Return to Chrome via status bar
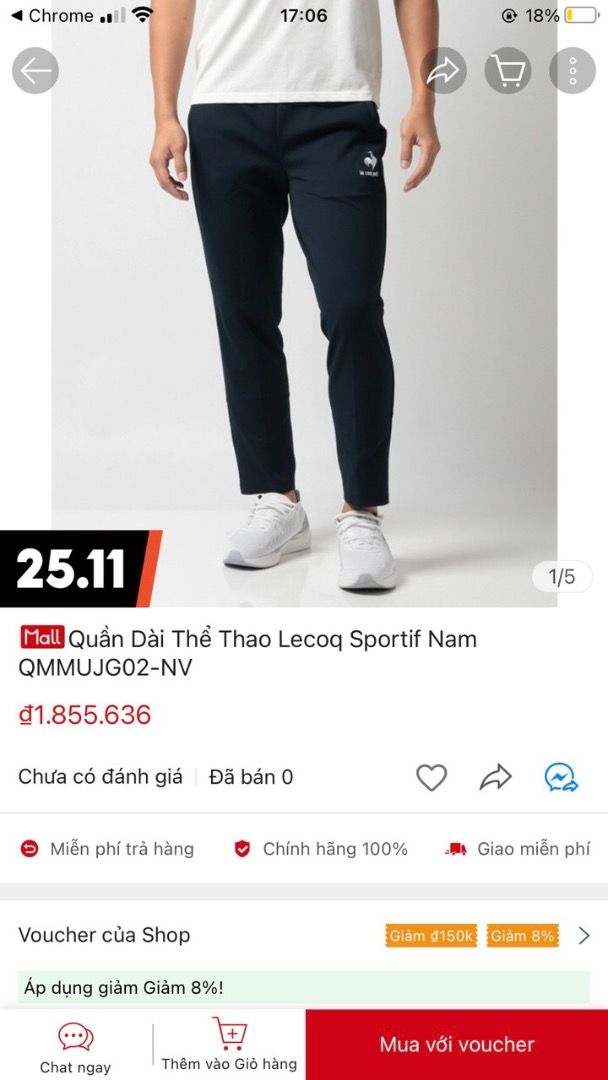This screenshot has height=1080, width=608. pos(52,16)
